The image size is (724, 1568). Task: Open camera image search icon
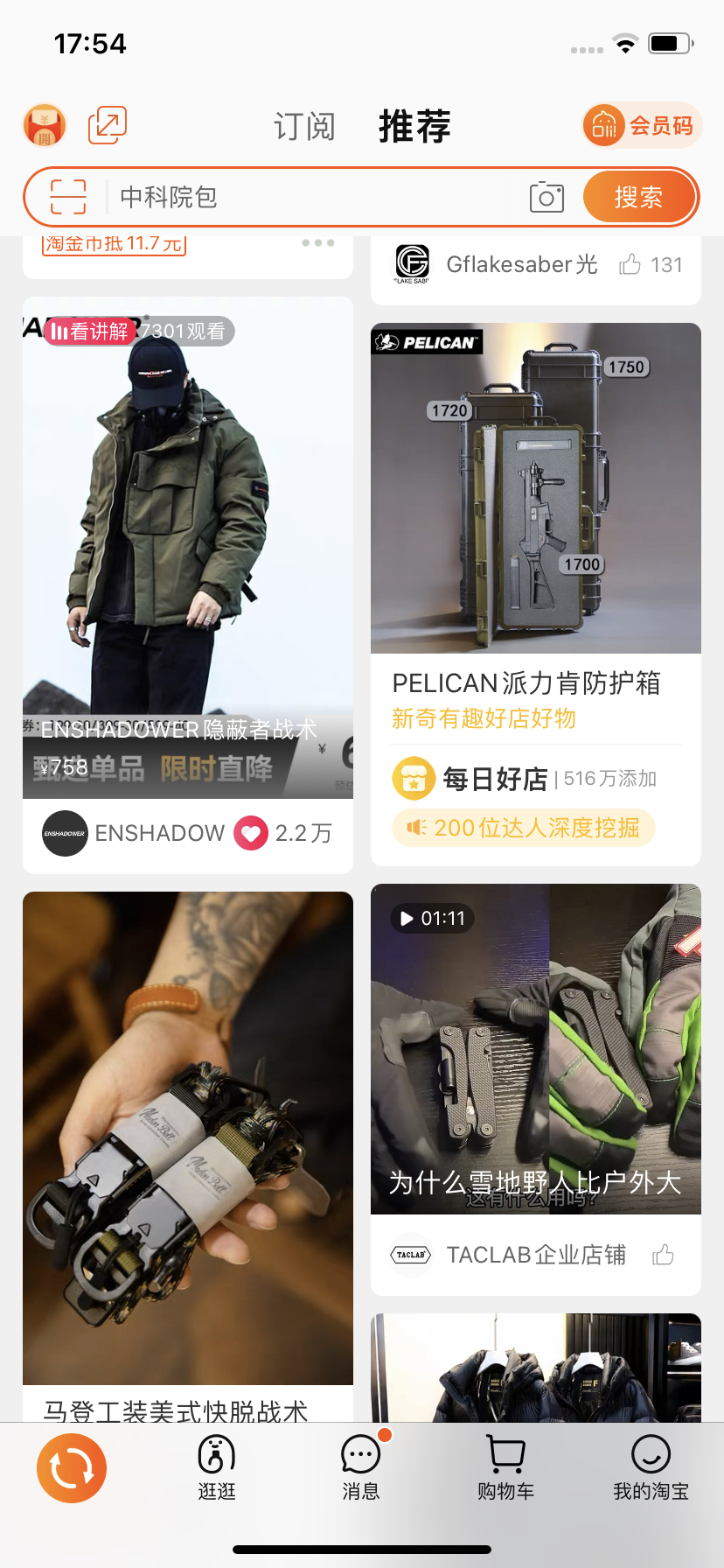click(x=546, y=197)
